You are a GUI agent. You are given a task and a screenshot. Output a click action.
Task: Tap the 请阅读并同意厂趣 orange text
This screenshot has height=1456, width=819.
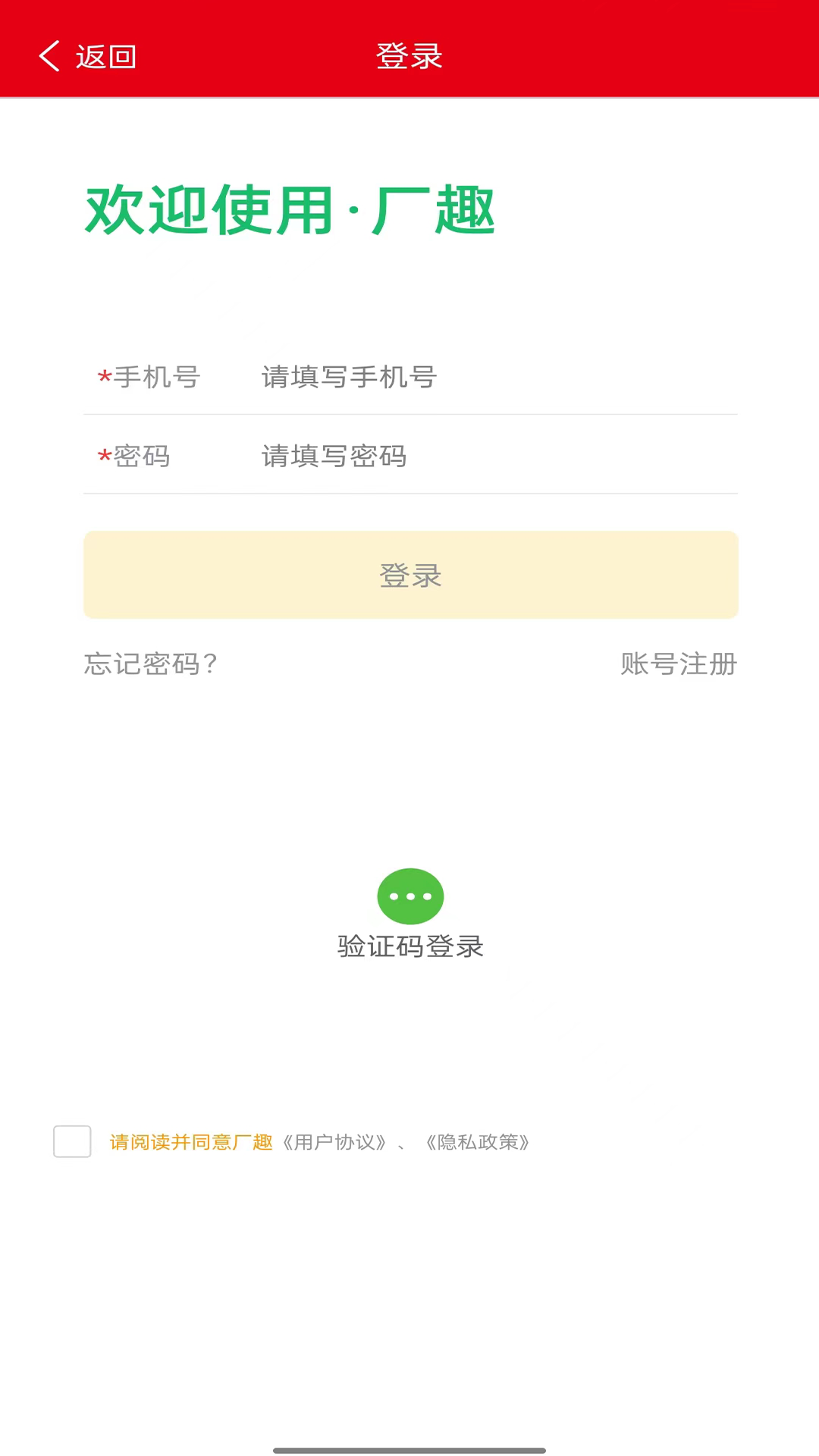[190, 1142]
